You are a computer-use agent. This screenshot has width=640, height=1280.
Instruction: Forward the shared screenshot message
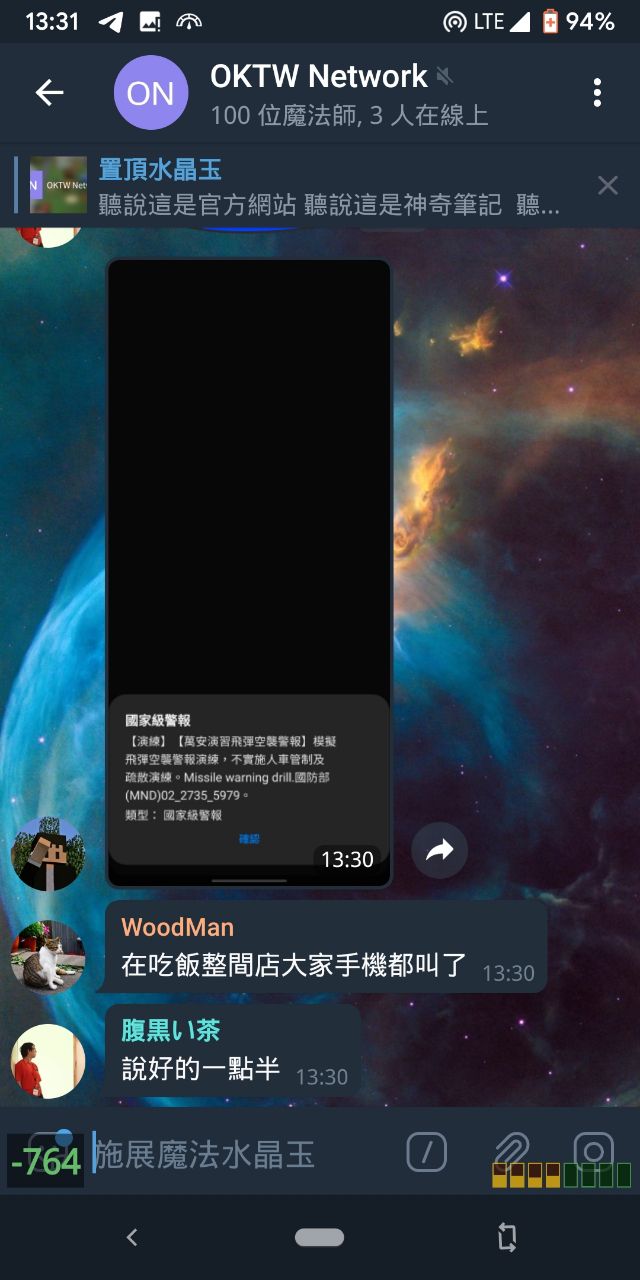click(439, 851)
